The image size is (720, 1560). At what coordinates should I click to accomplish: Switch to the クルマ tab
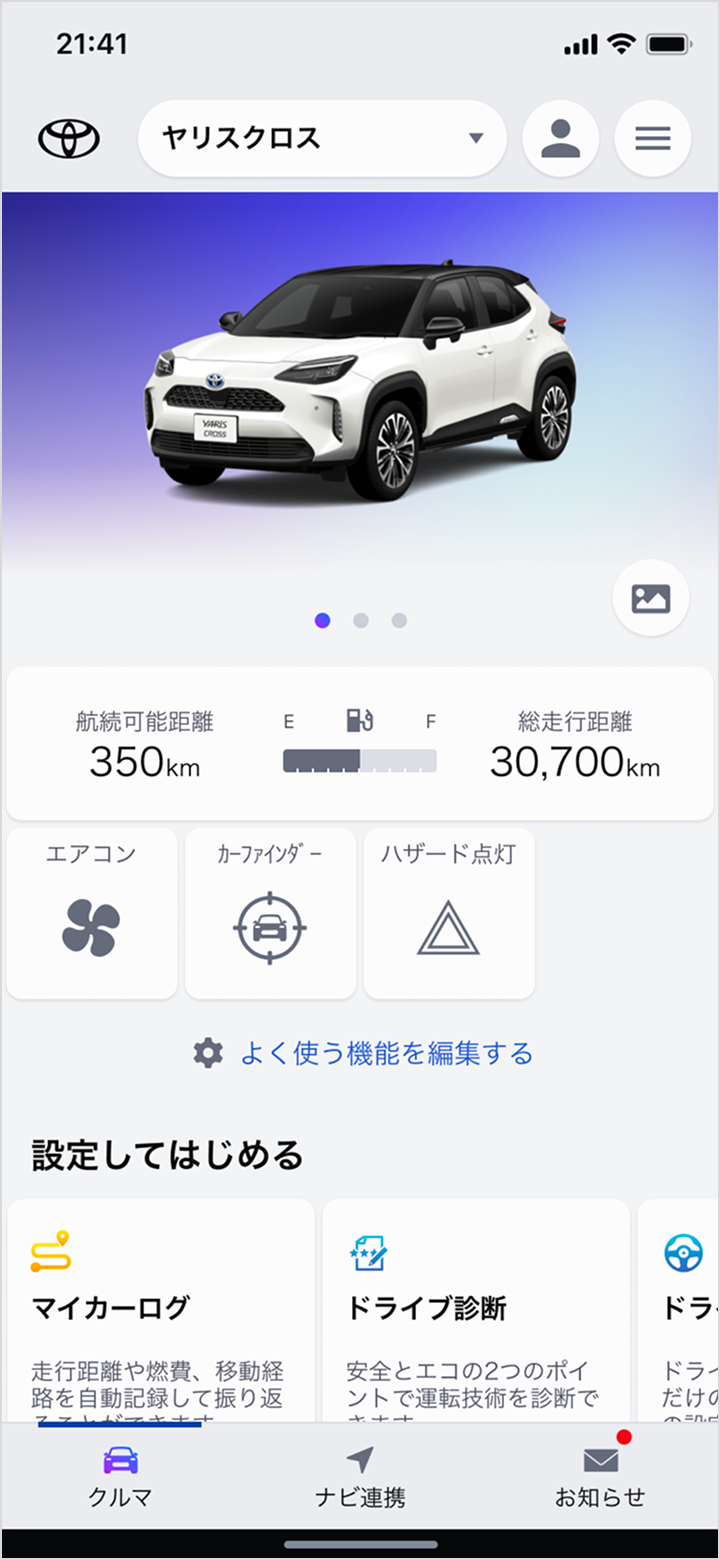tap(120, 1476)
